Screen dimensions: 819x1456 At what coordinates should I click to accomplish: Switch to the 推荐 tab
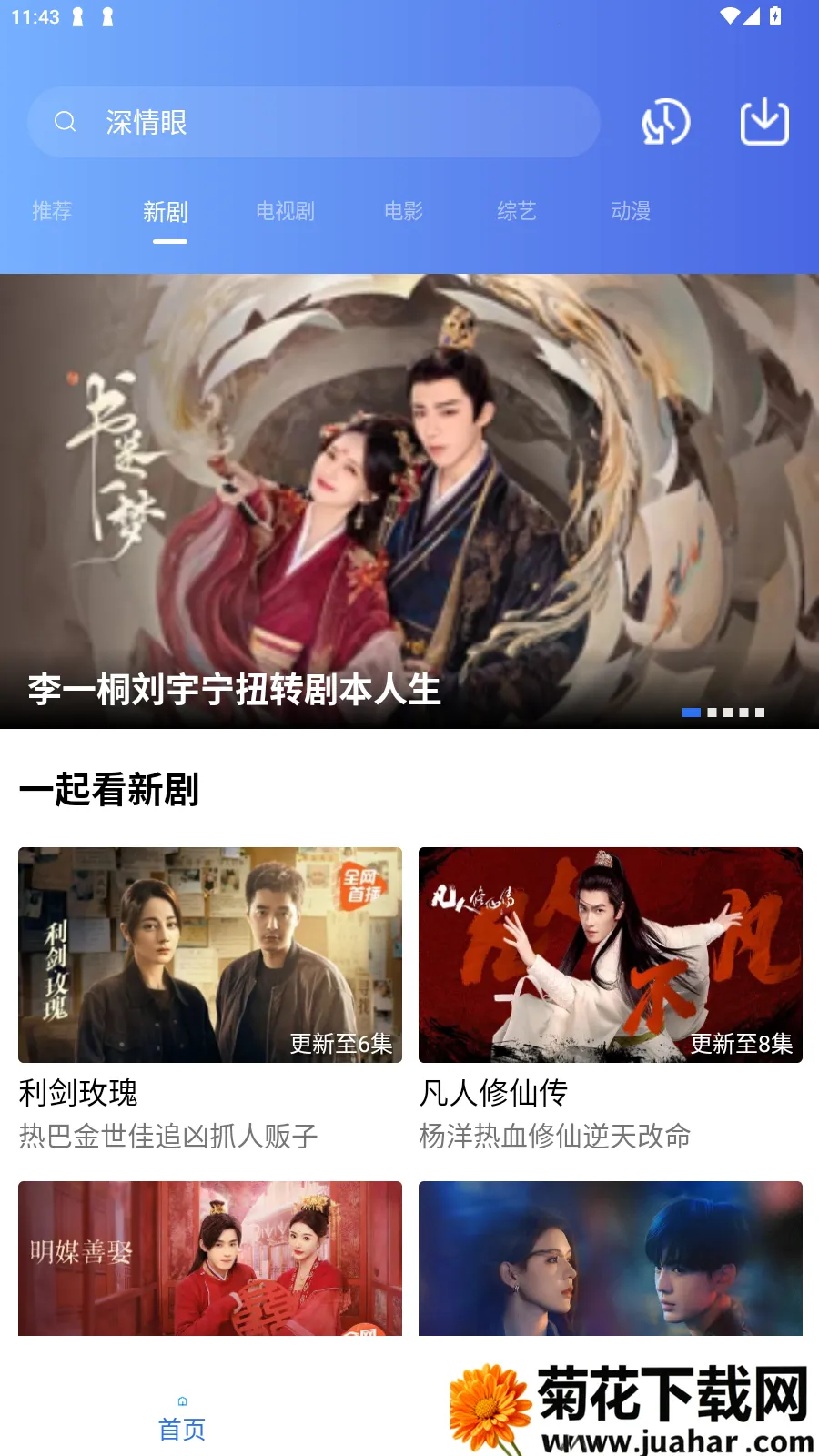coord(52,211)
